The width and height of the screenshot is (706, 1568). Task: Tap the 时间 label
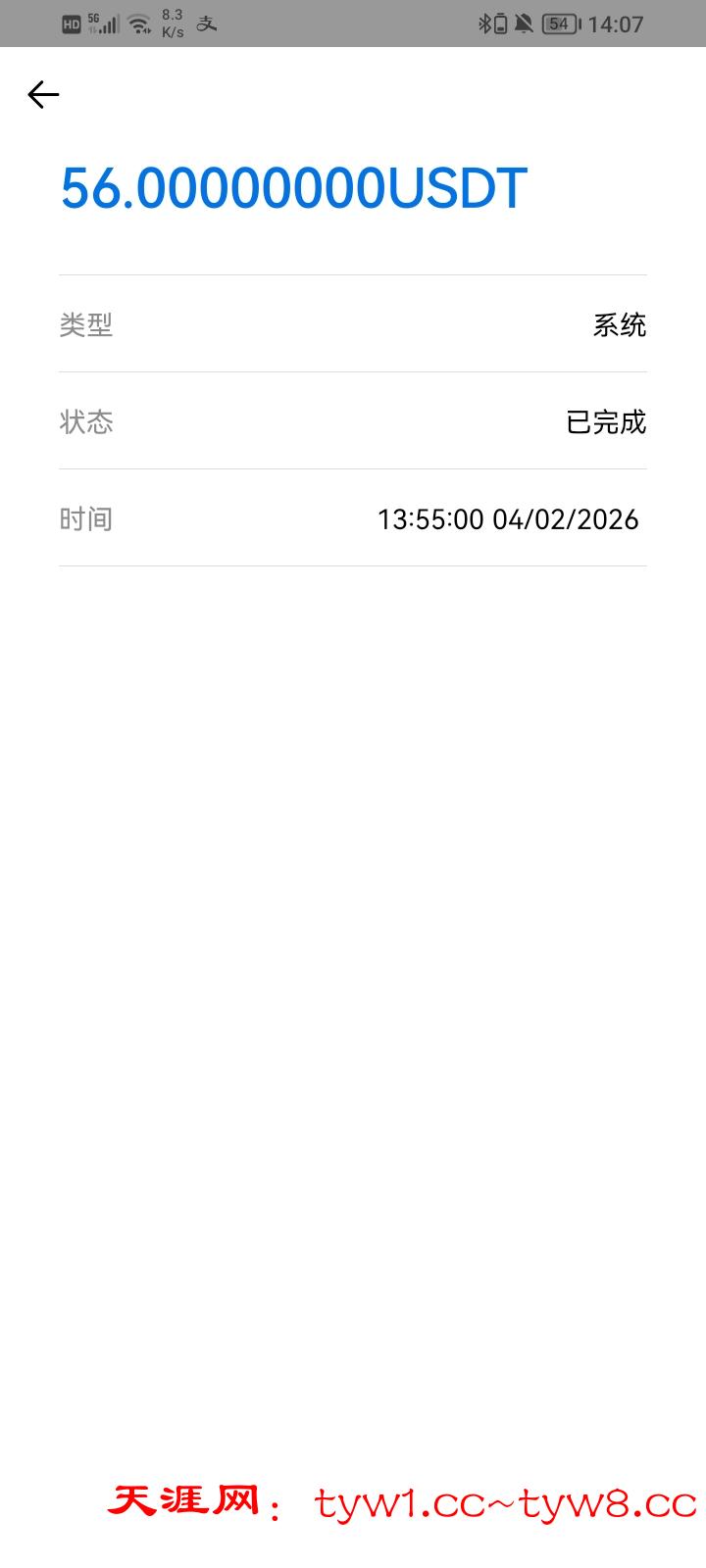point(84,518)
